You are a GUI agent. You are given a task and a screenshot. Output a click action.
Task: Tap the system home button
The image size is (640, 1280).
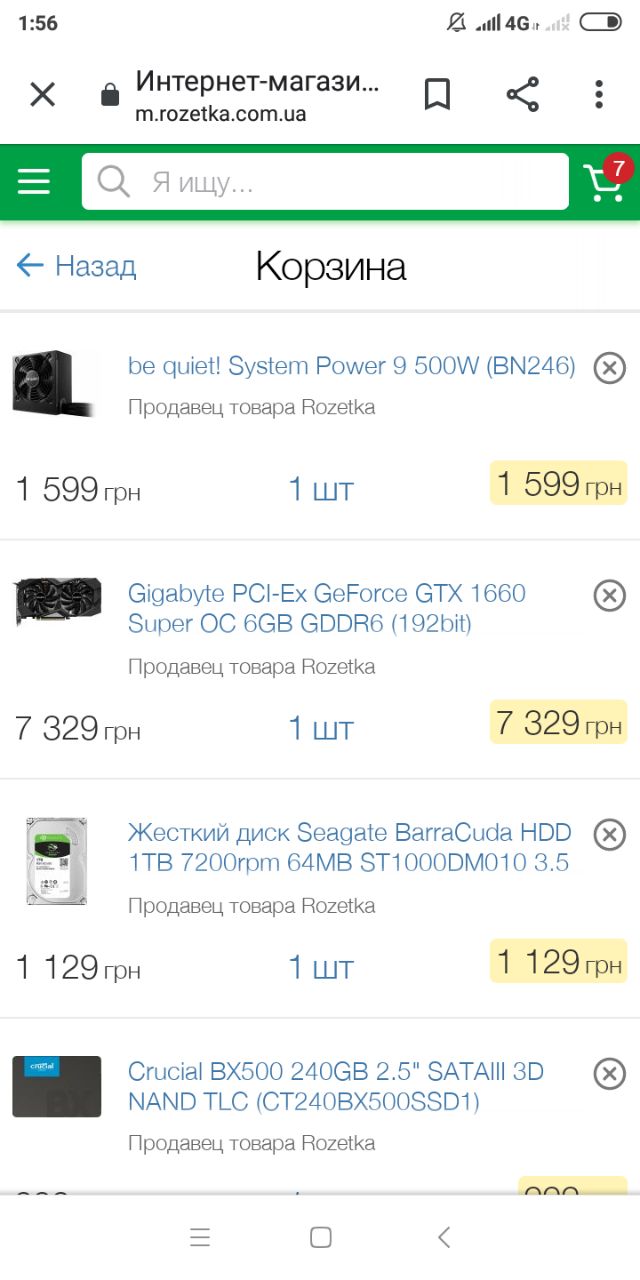321,1238
